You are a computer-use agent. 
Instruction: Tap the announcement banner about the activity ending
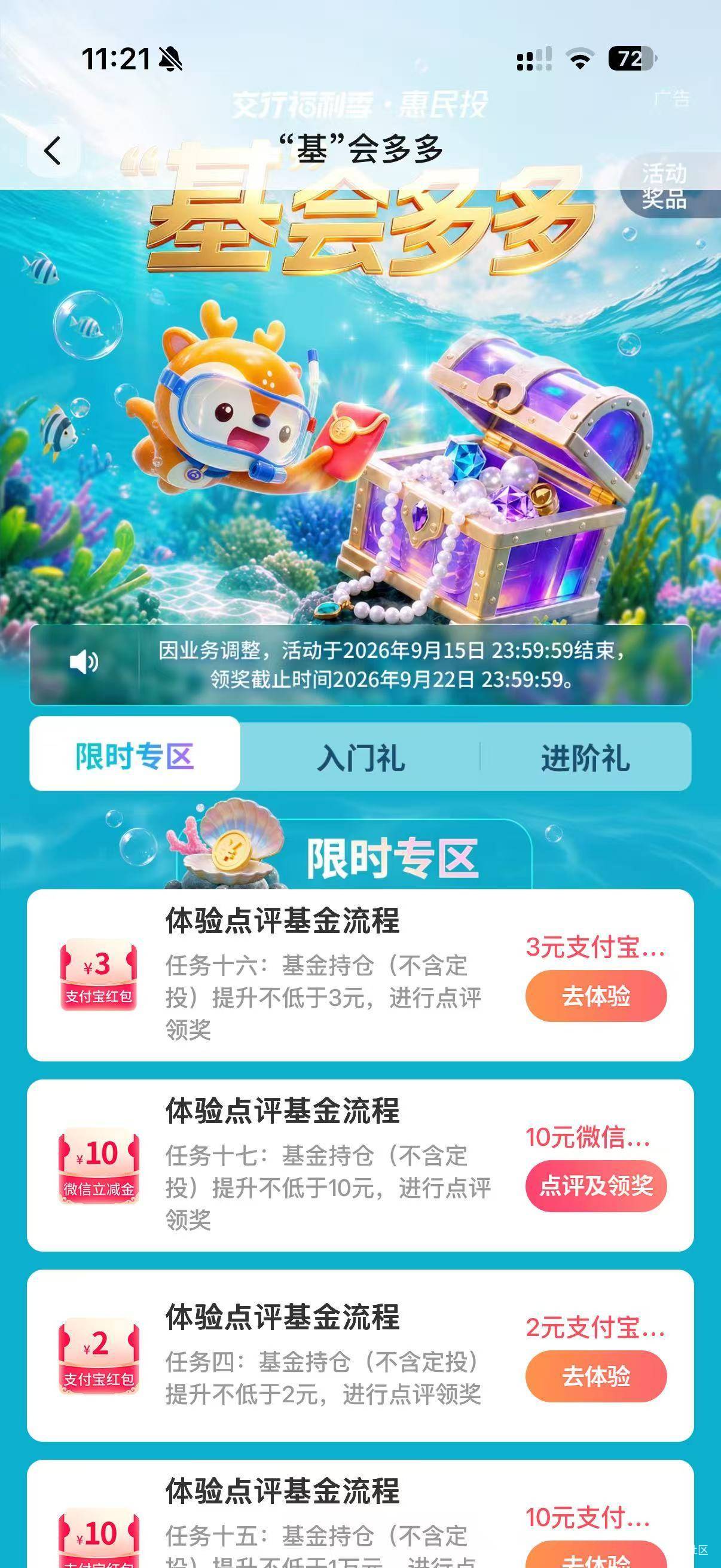tap(360, 665)
